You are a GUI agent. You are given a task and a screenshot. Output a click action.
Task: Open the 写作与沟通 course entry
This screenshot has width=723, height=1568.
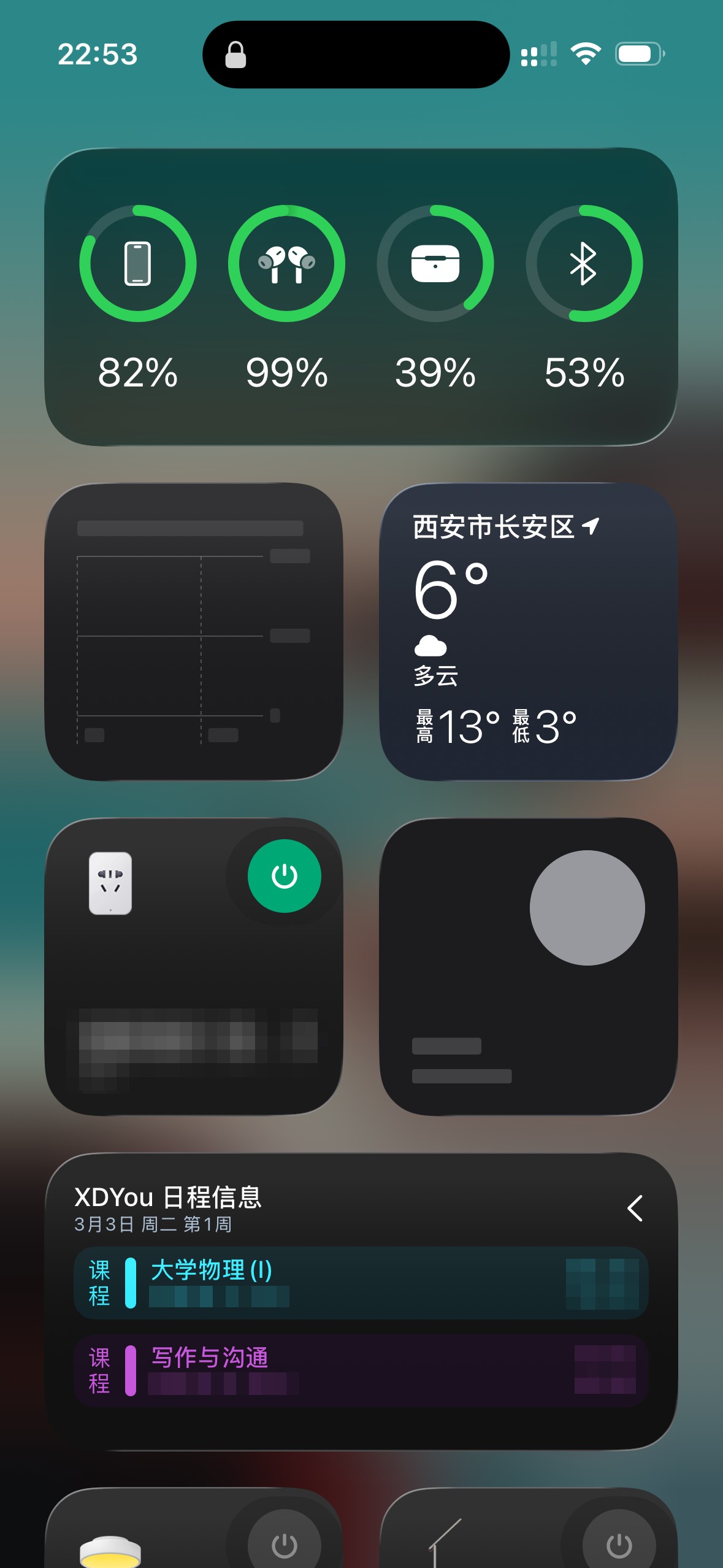coord(361,1370)
